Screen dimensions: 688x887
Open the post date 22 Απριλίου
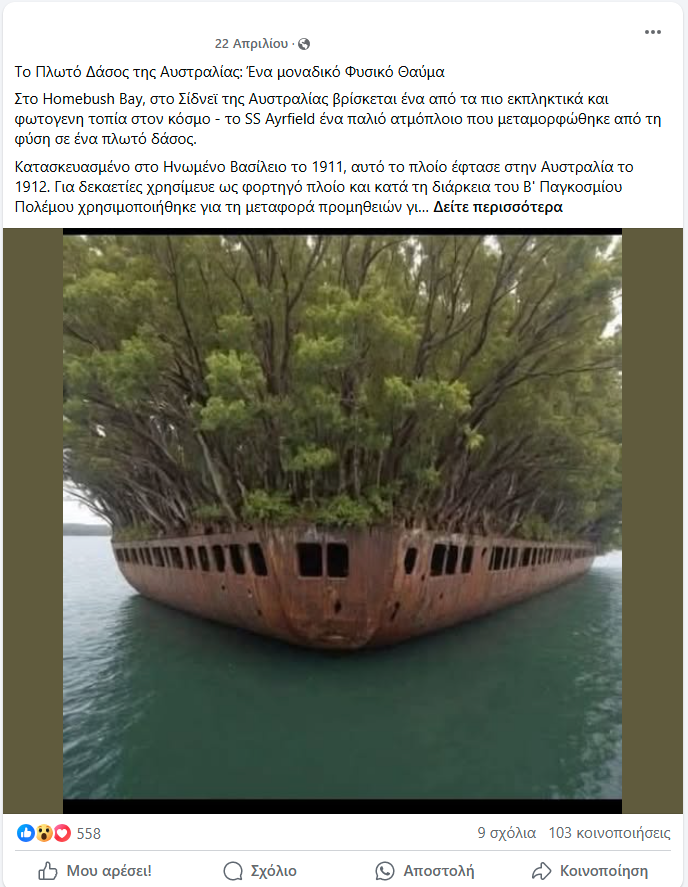(x=253, y=44)
